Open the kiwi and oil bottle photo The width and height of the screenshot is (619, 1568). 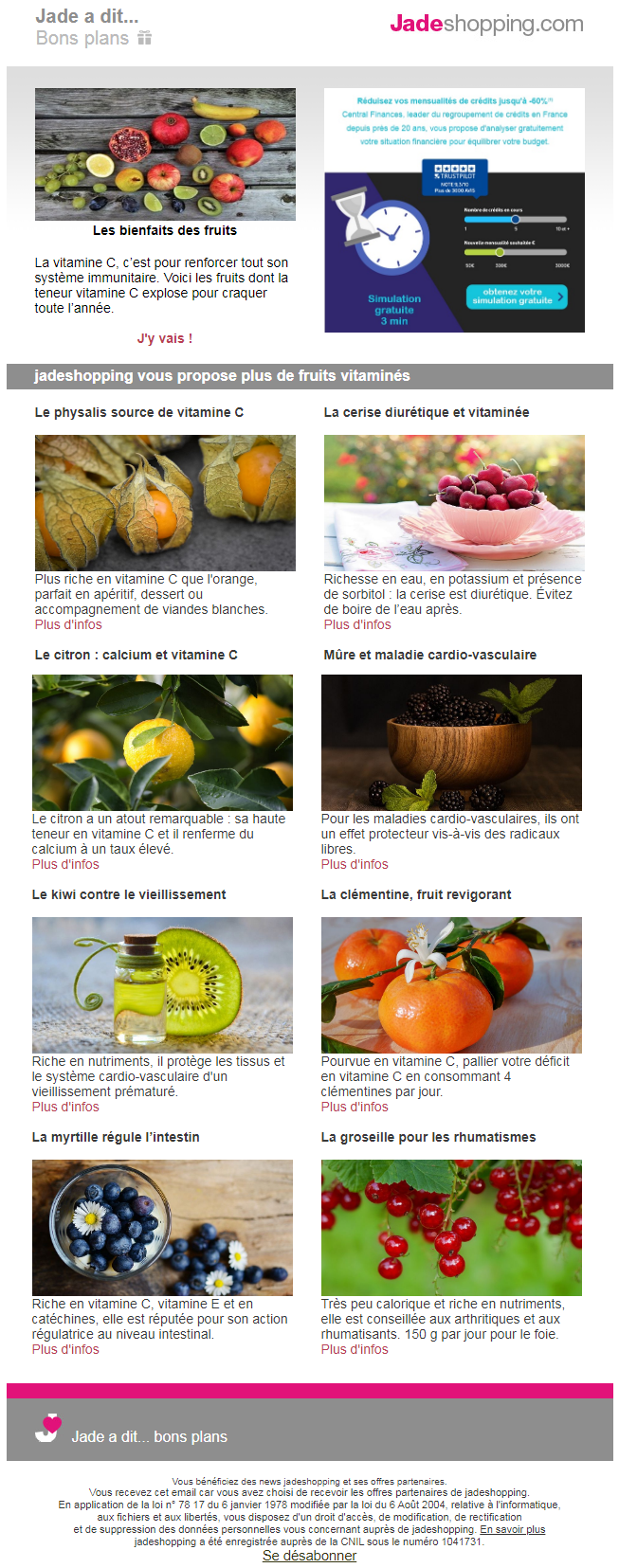click(x=162, y=984)
